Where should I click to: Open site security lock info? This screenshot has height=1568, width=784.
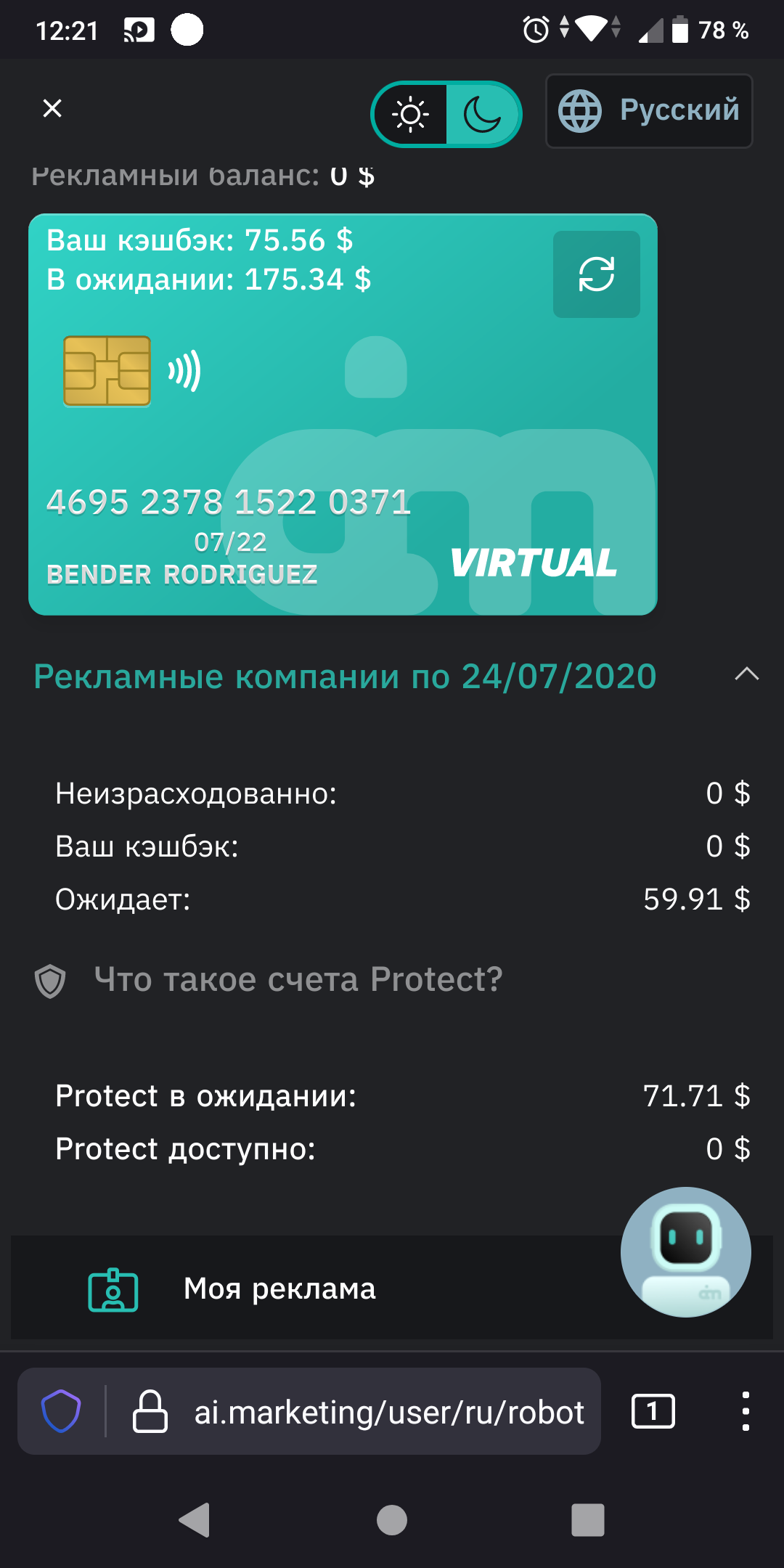(x=150, y=1411)
